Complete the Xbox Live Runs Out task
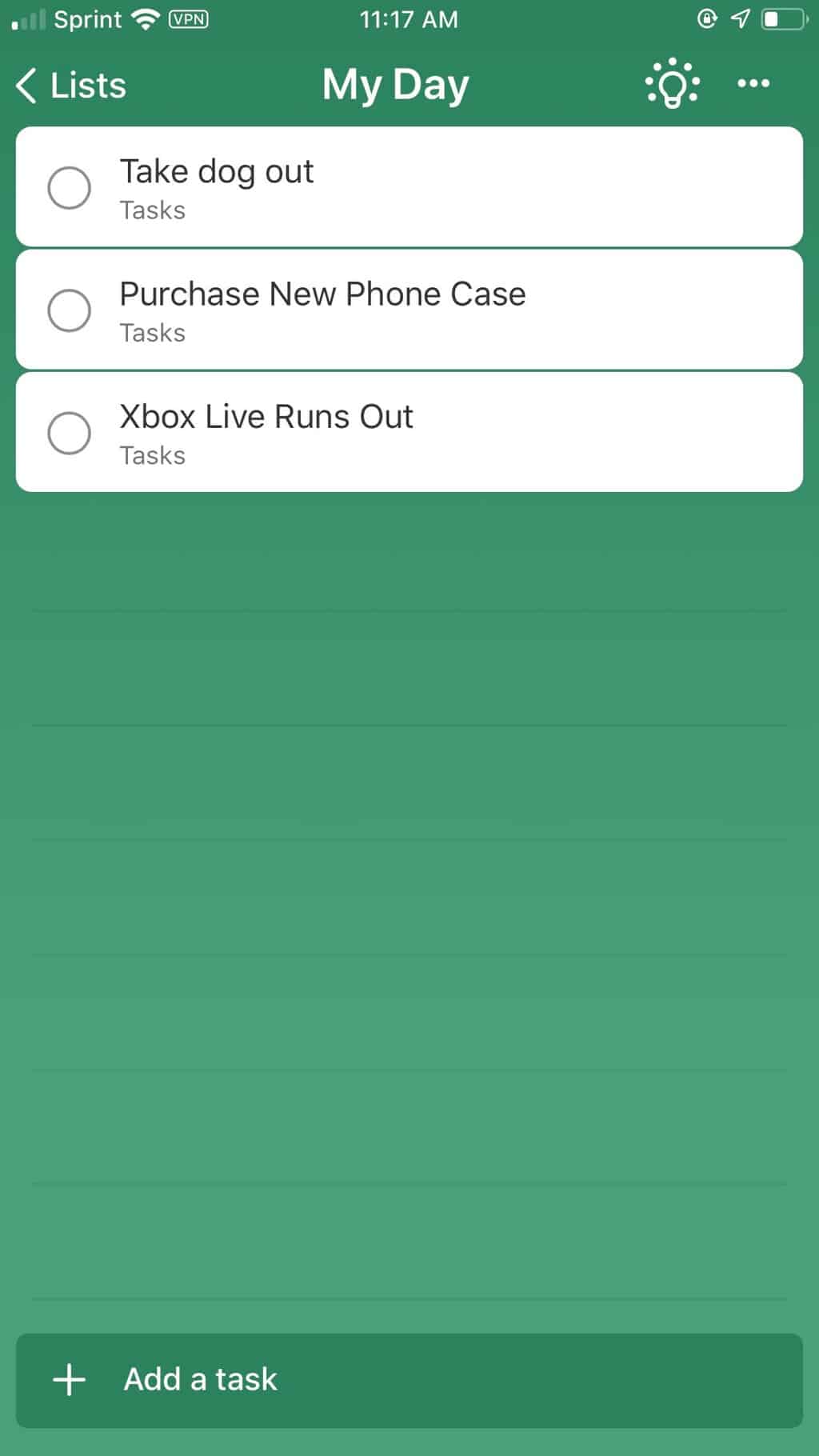 pyautogui.click(x=70, y=433)
